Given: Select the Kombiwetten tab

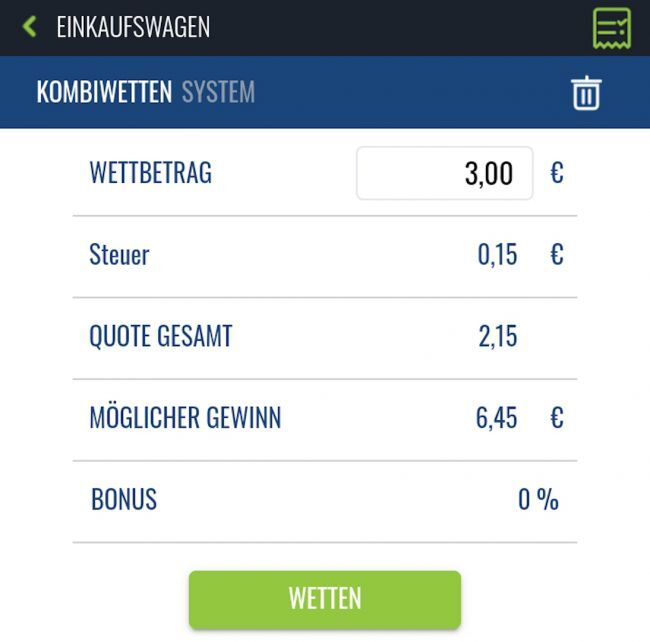Looking at the screenshot, I should [x=104, y=92].
